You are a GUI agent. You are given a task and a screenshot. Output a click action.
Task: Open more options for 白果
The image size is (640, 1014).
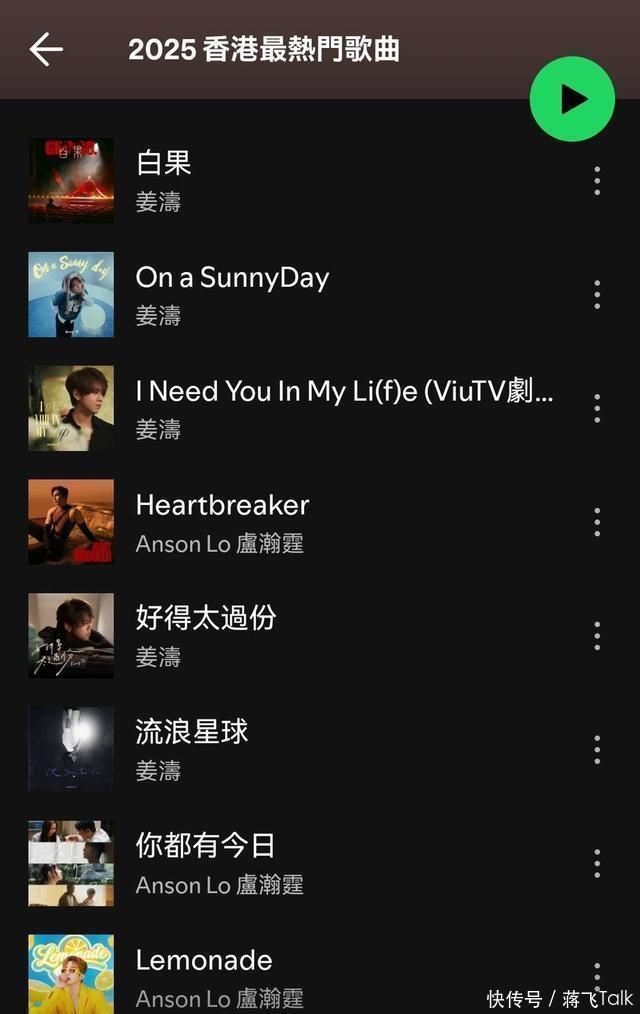pos(597,181)
